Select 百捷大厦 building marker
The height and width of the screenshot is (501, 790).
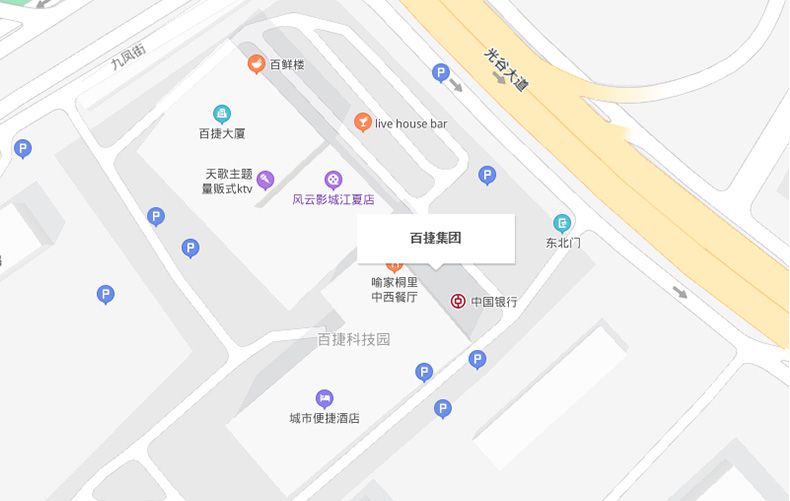click(222, 114)
